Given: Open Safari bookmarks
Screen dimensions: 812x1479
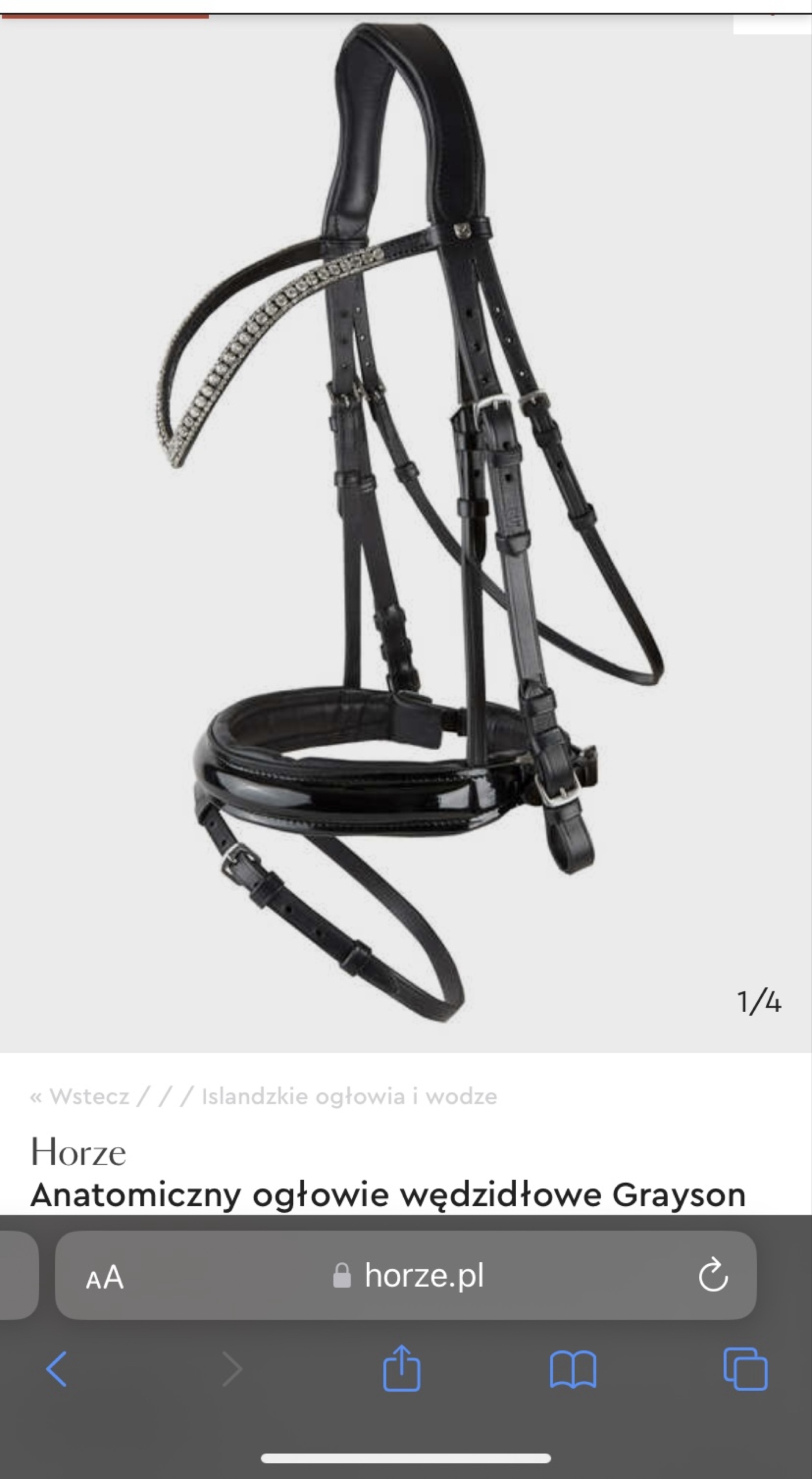Looking at the screenshot, I should [x=573, y=1369].
